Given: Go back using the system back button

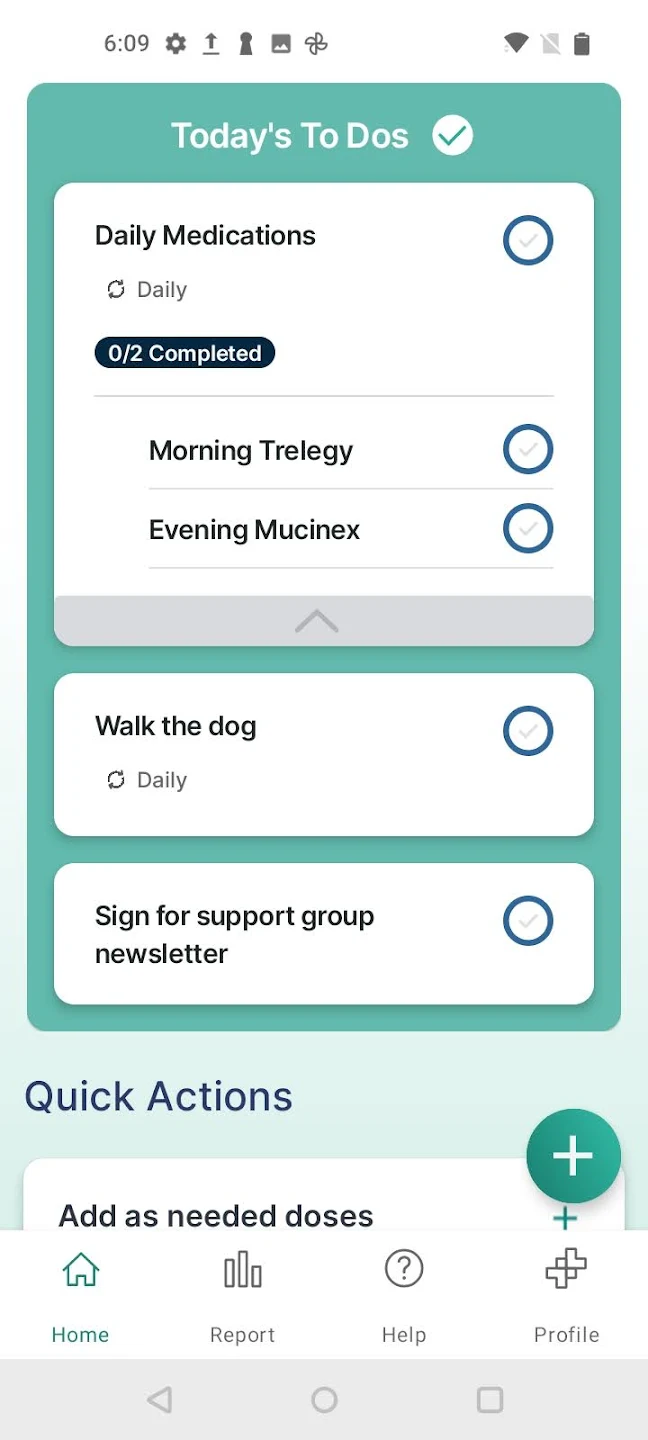Looking at the screenshot, I should pyautogui.click(x=160, y=1400).
